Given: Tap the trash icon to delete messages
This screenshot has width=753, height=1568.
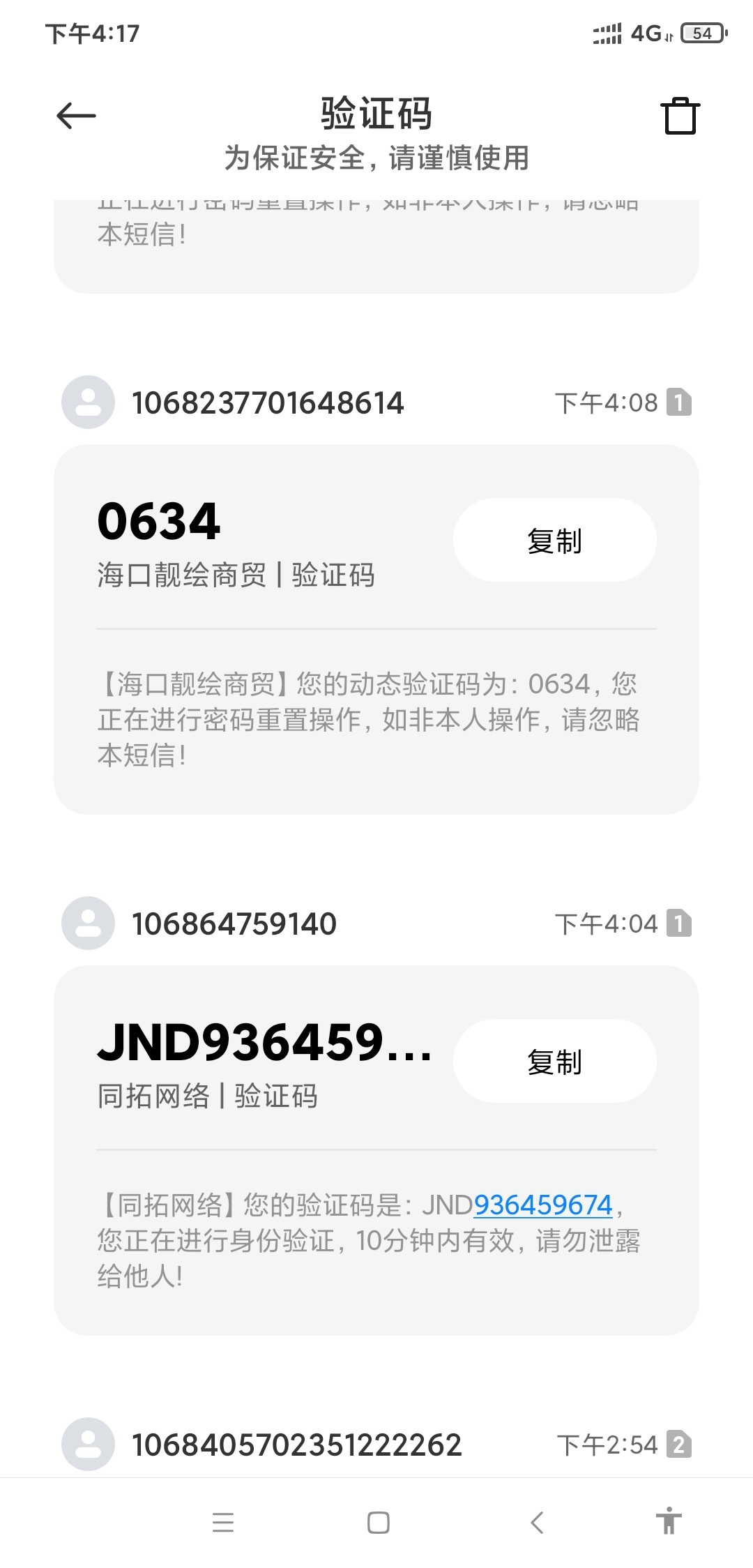Looking at the screenshot, I should [680, 116].
